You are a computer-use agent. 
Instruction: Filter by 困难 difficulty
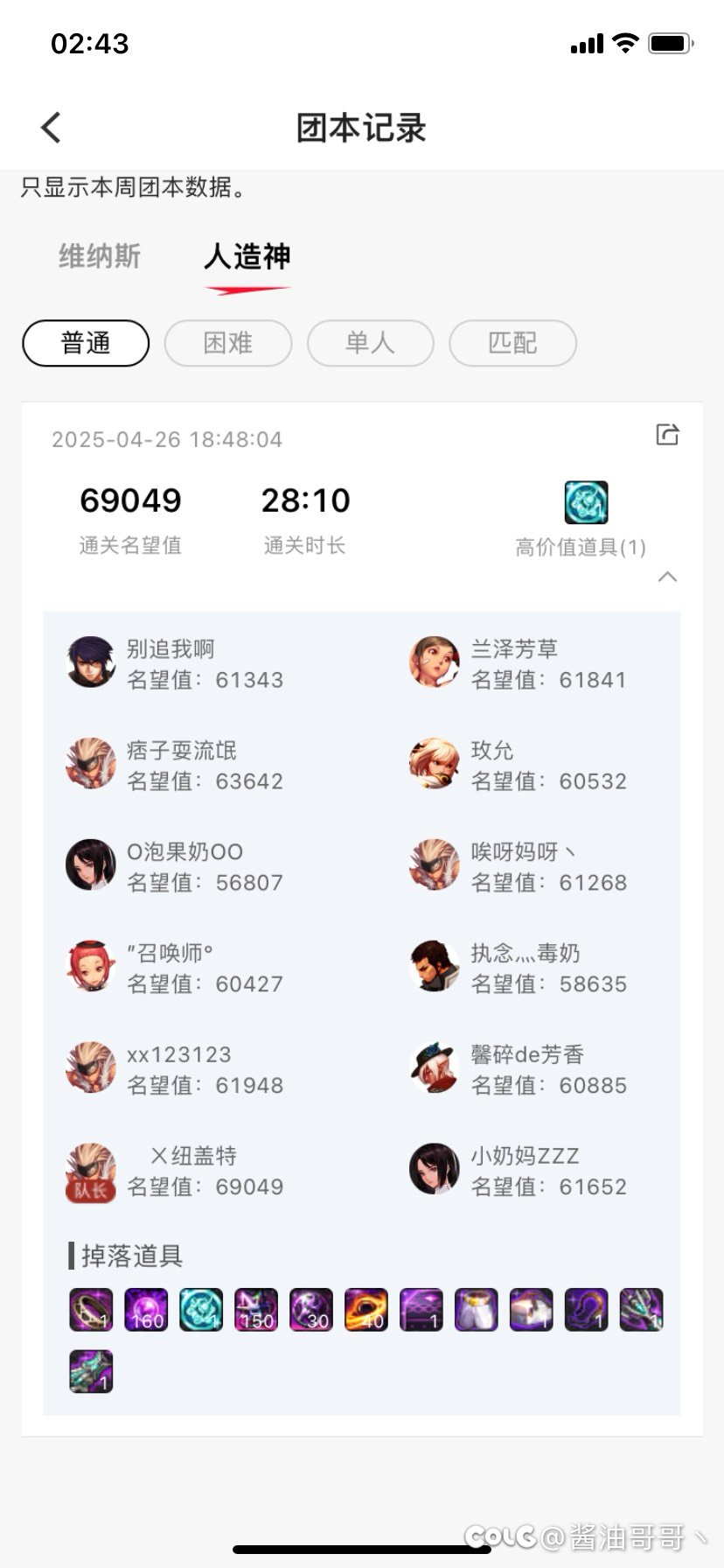point(228,343)
